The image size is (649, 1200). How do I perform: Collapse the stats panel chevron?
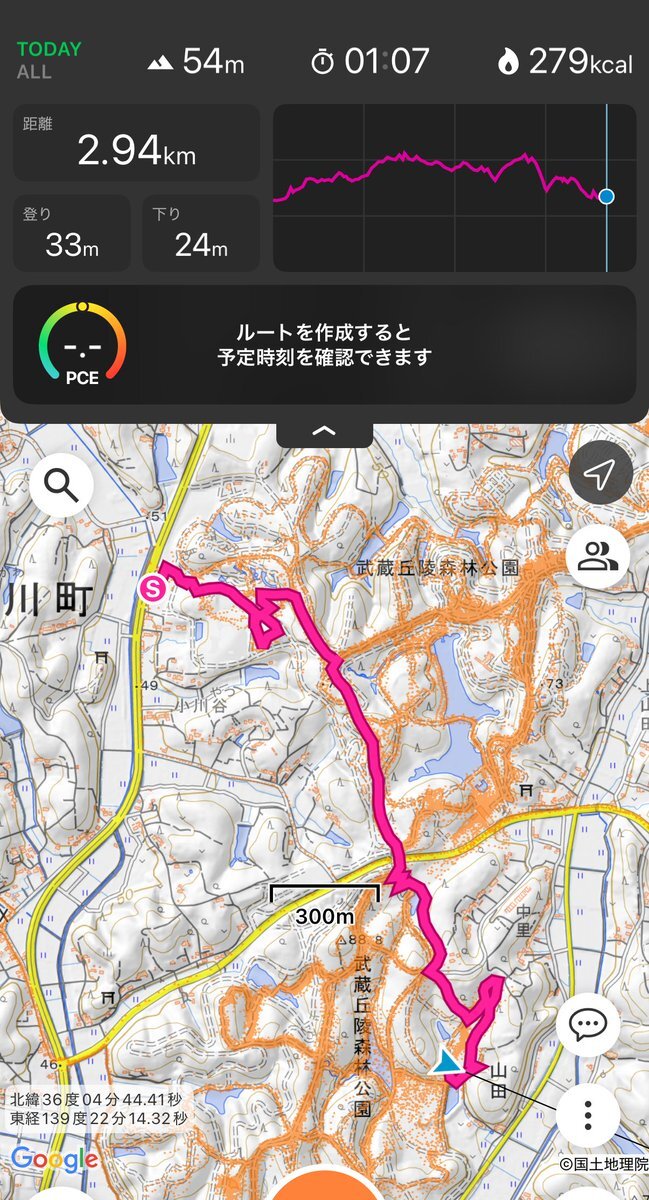[324, 431]
